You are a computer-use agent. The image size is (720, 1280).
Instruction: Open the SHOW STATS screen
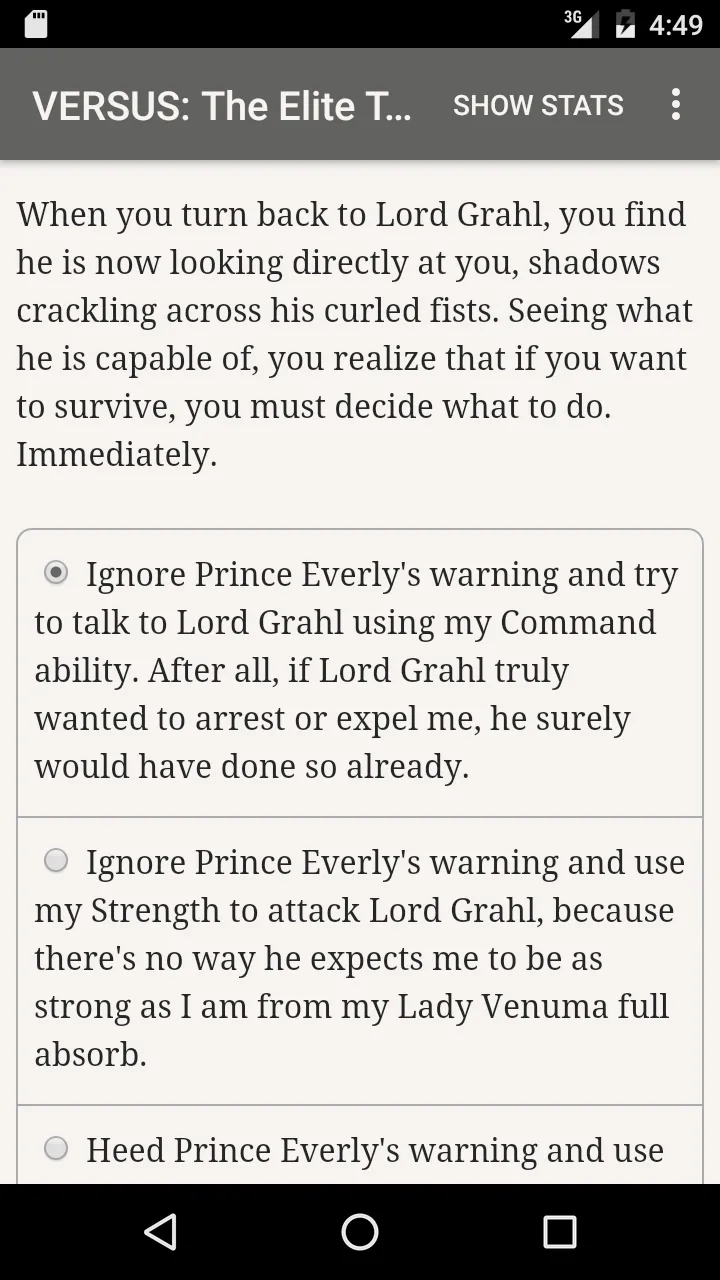538,105
